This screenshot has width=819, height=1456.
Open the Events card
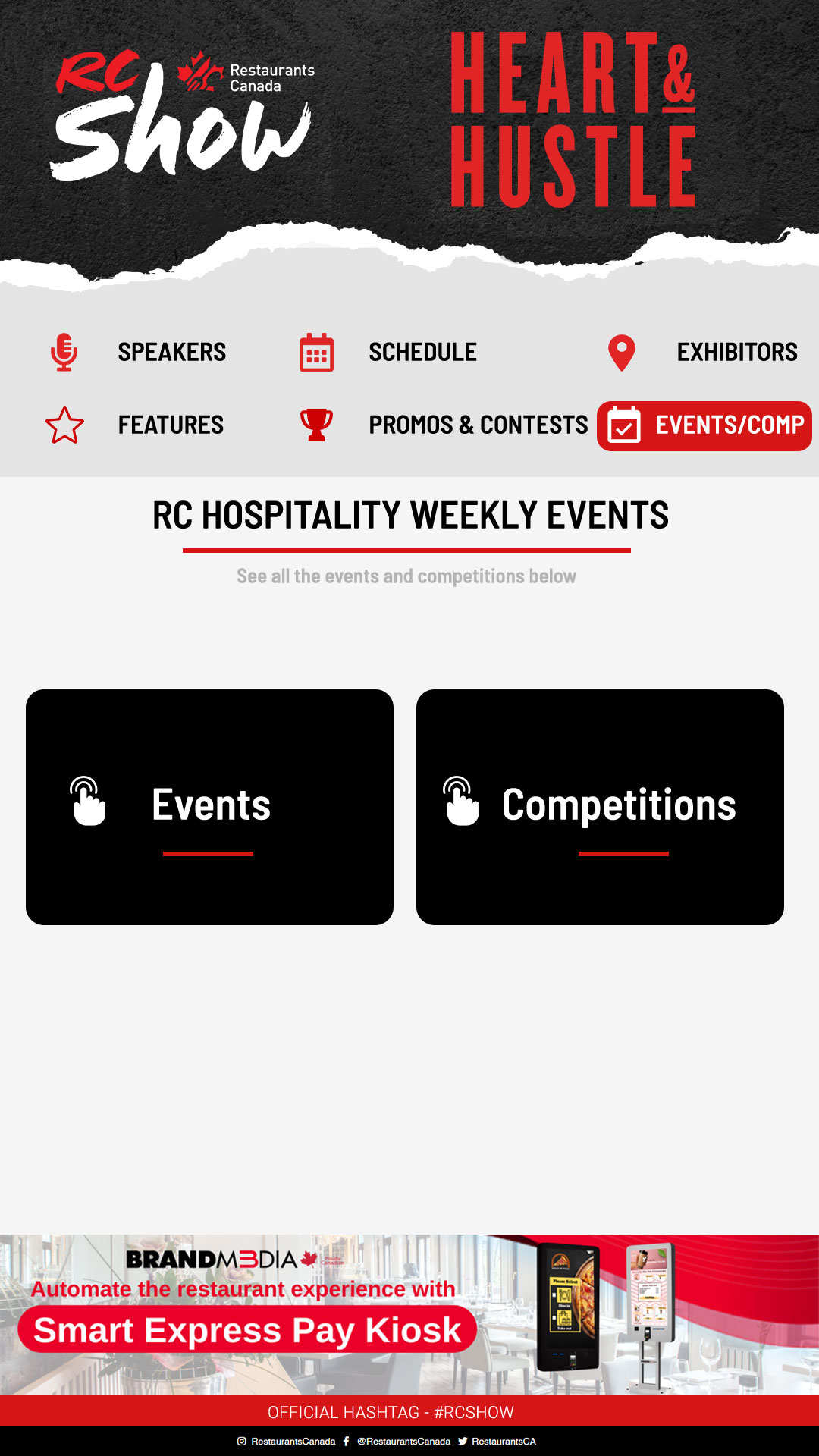point(209,807)
